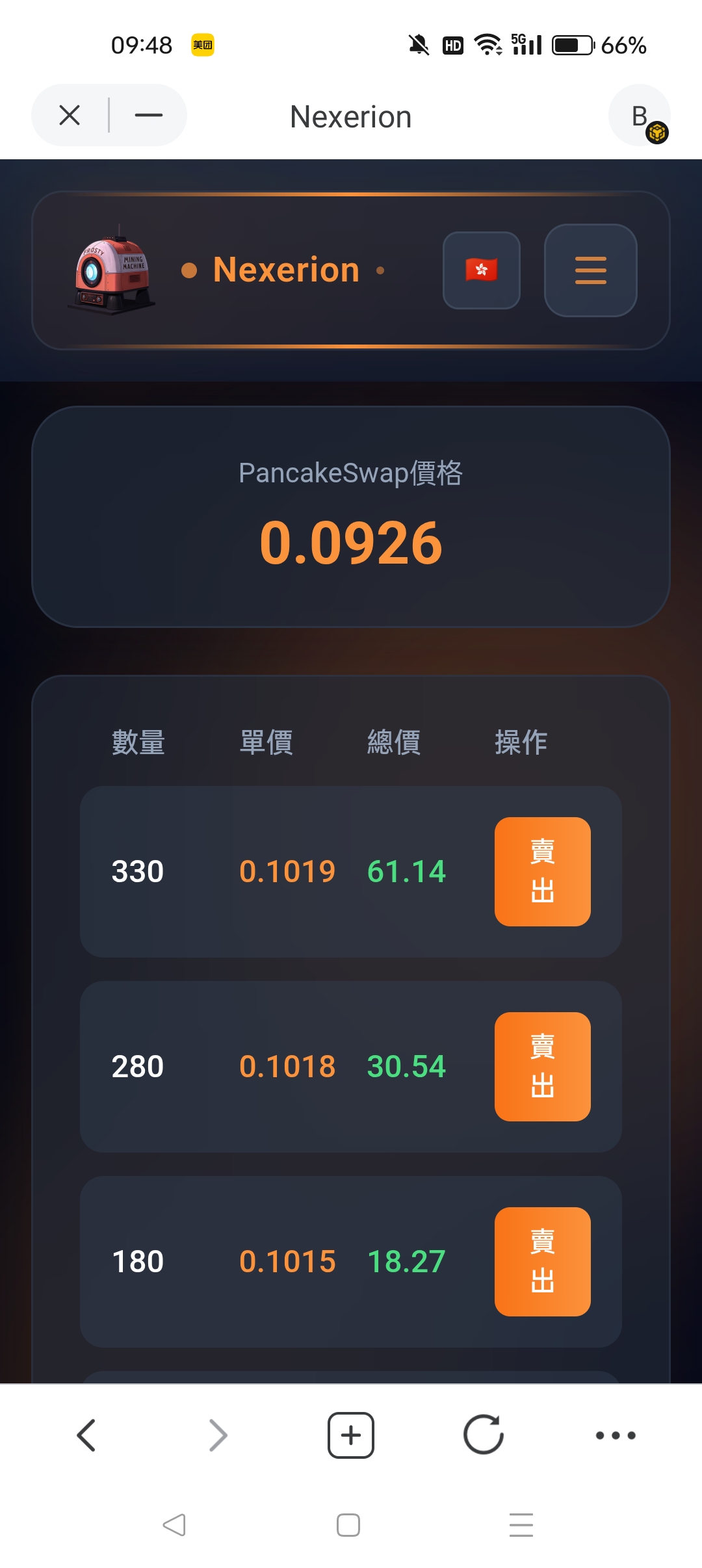
Task: Open a new browser tab
Action: (x=351, y=1435)
